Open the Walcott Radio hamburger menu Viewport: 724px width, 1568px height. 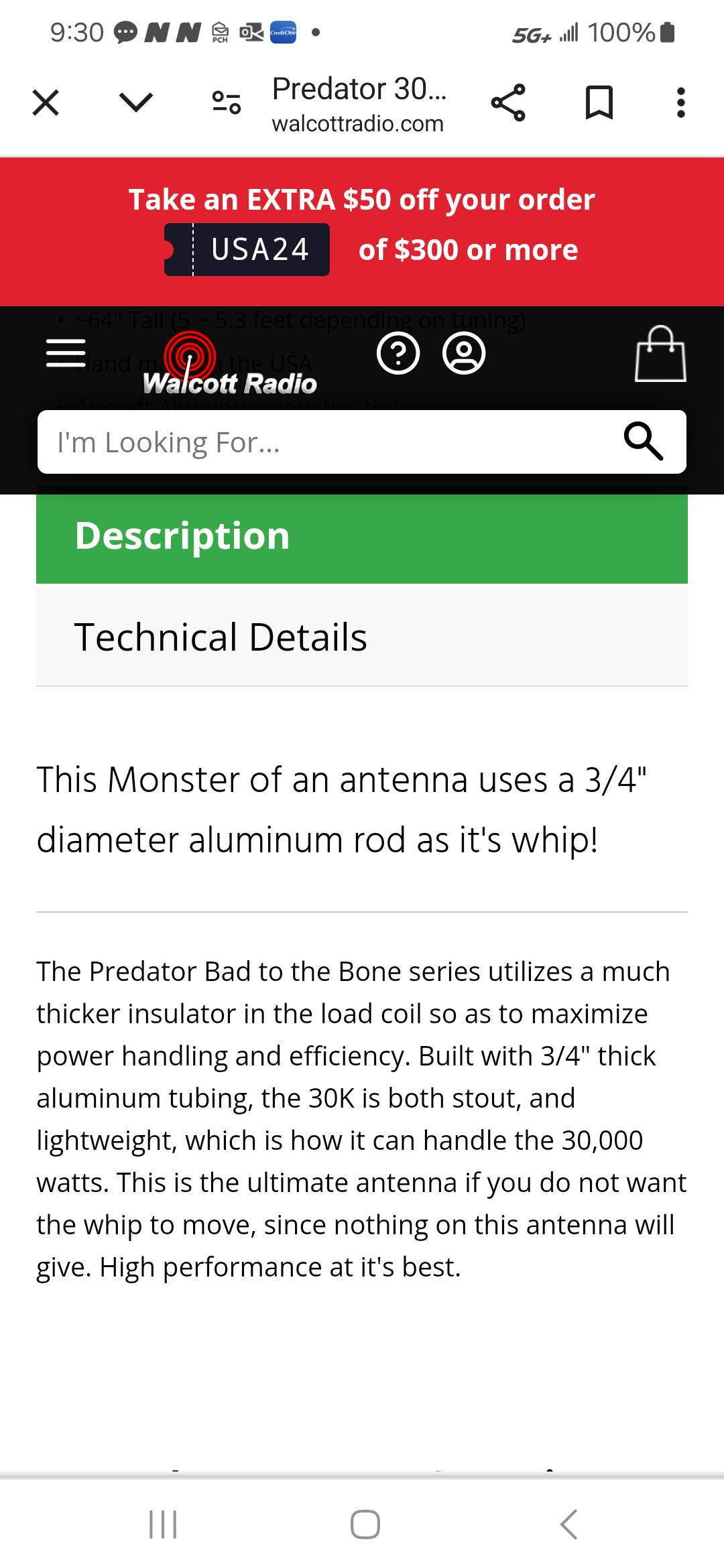(66, 353)
